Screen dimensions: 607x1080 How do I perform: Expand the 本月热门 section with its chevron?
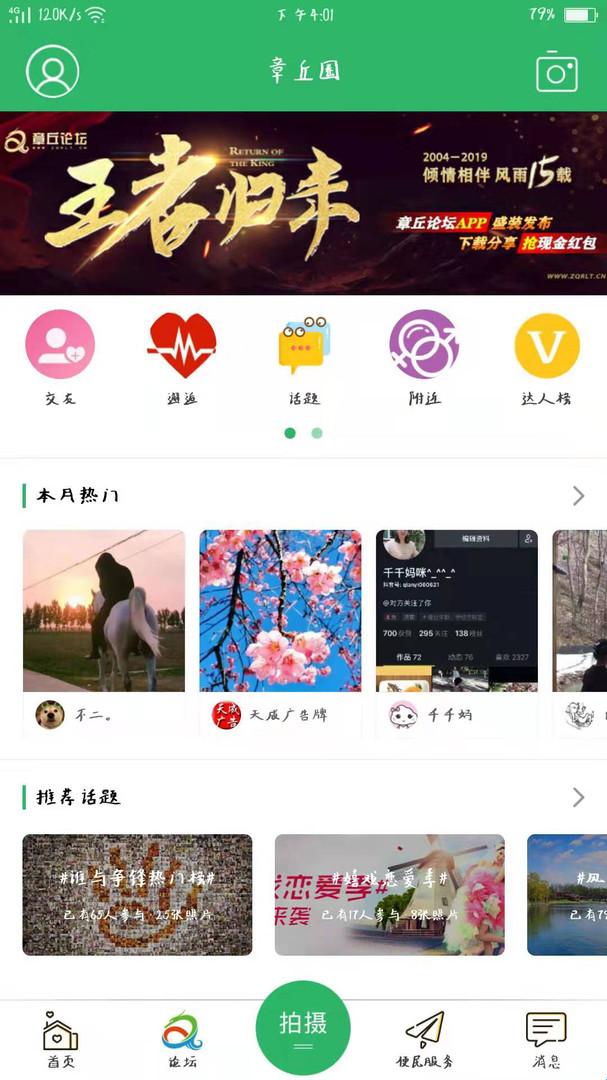click(578, 495)
